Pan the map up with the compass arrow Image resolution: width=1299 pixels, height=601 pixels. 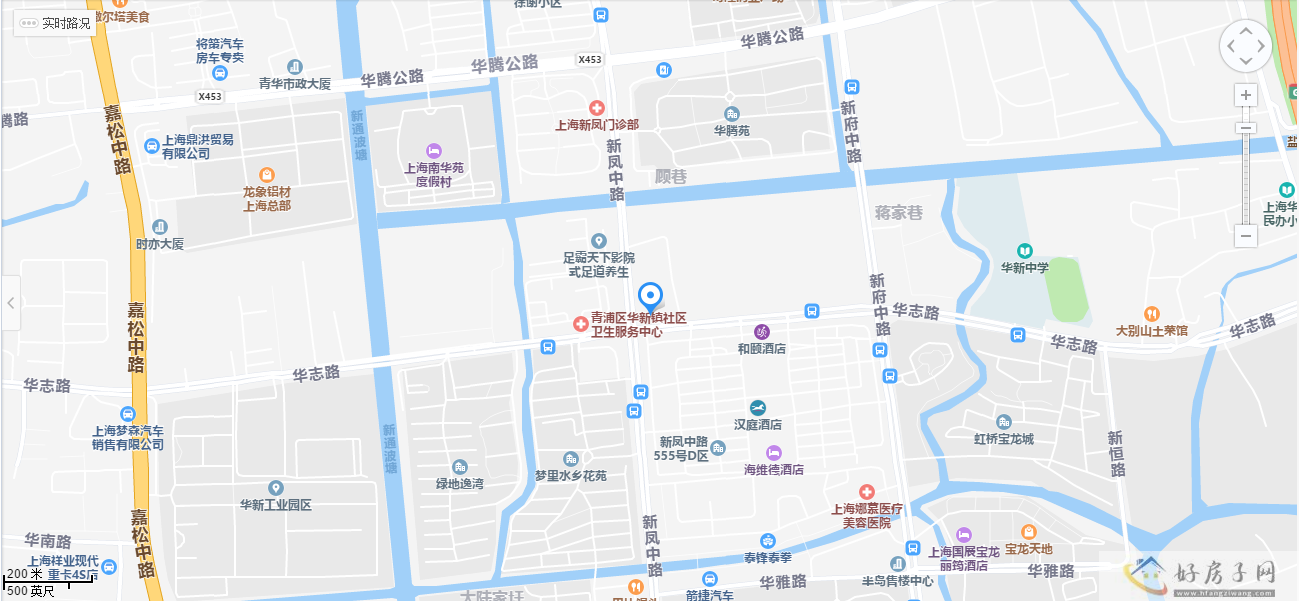pos(1246,30)
